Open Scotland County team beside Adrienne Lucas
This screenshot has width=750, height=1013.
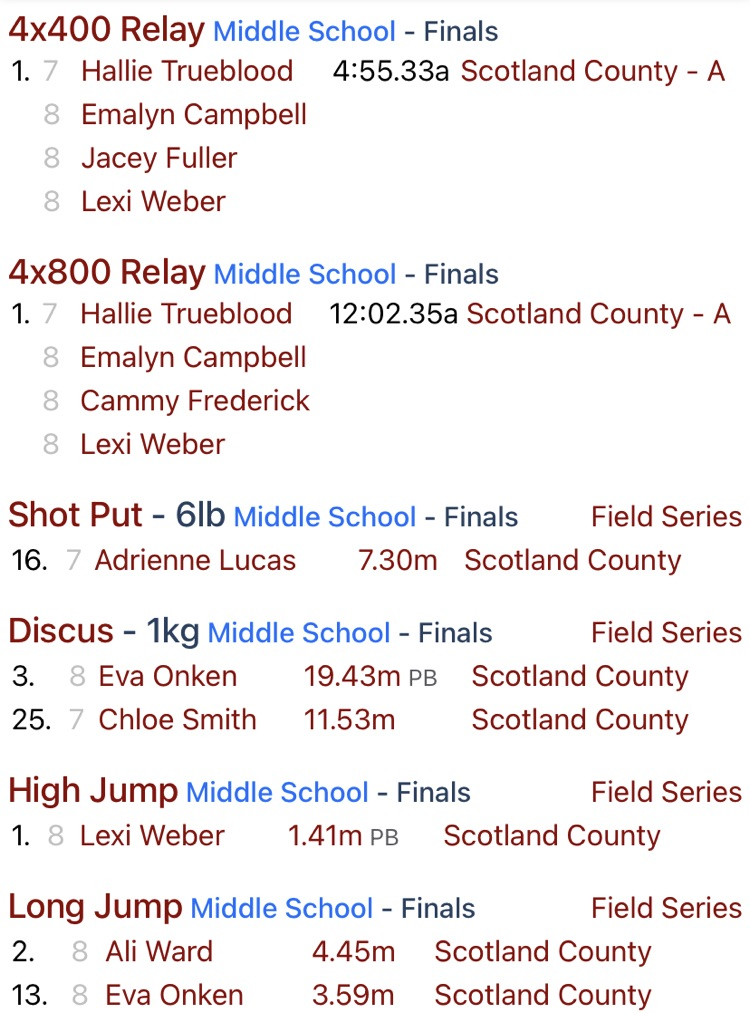(x=572, y=560)
